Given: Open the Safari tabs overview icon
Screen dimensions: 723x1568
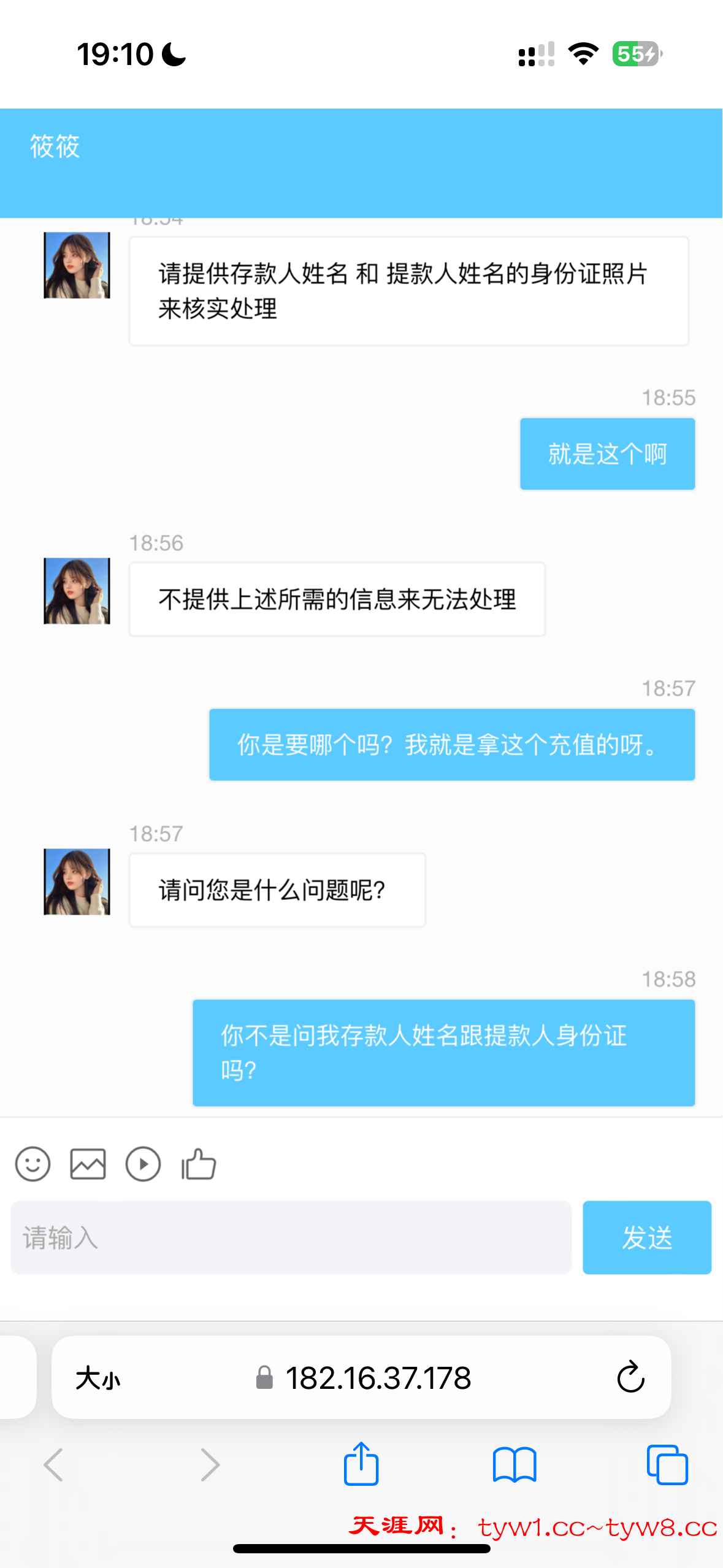Looking at the screenshot, I should pyautogui.click(x=667, y=1465).
